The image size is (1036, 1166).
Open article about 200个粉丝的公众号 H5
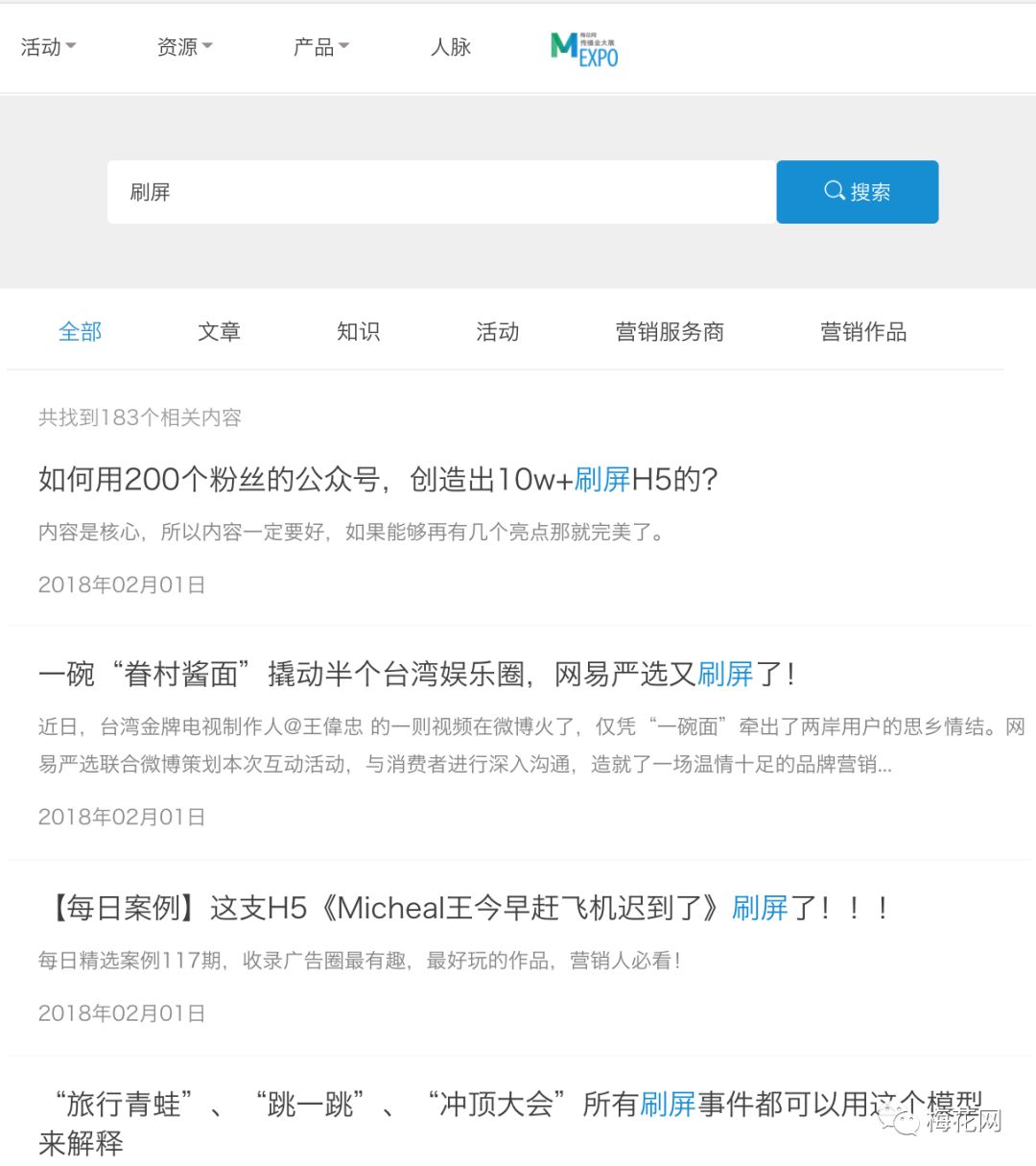pos(378,479)
